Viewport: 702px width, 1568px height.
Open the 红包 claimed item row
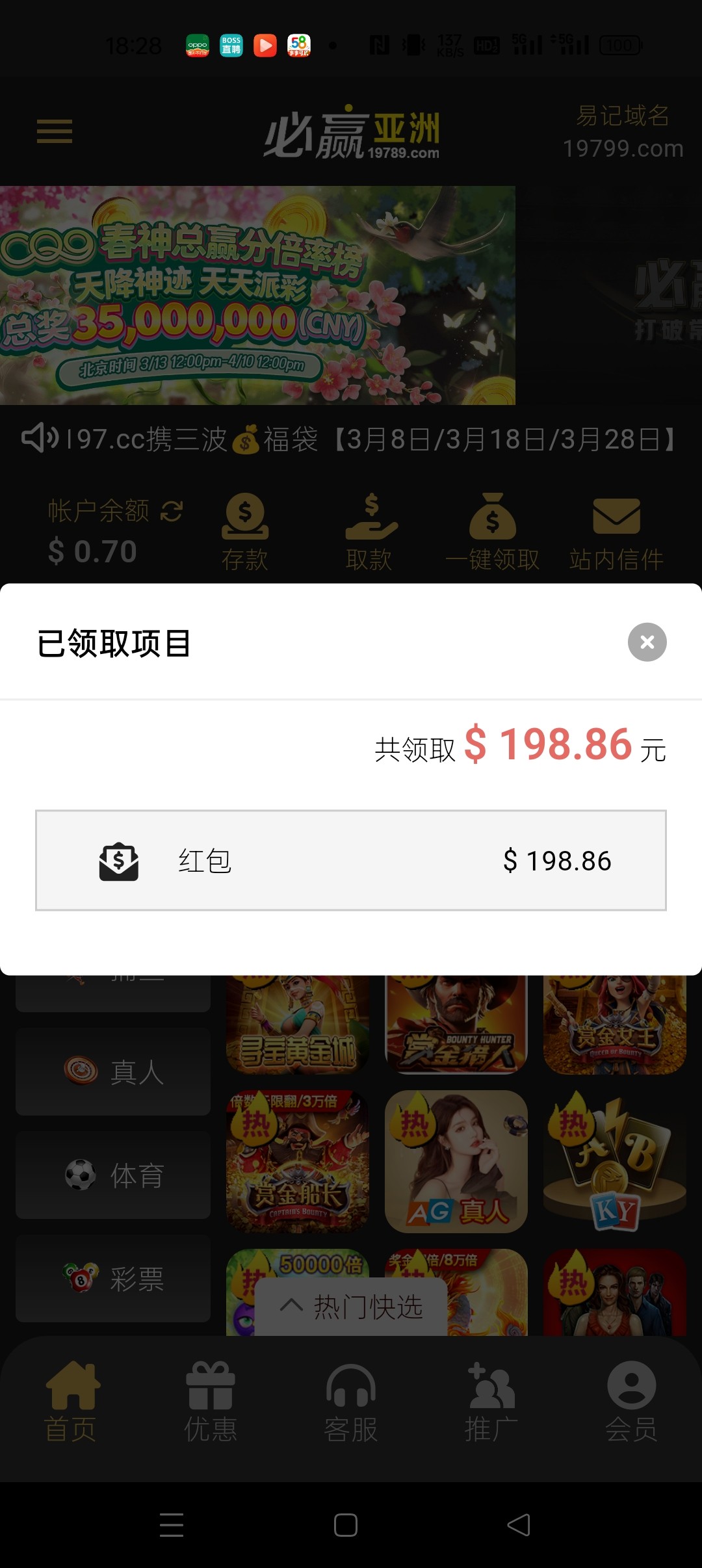coord(351,861)
